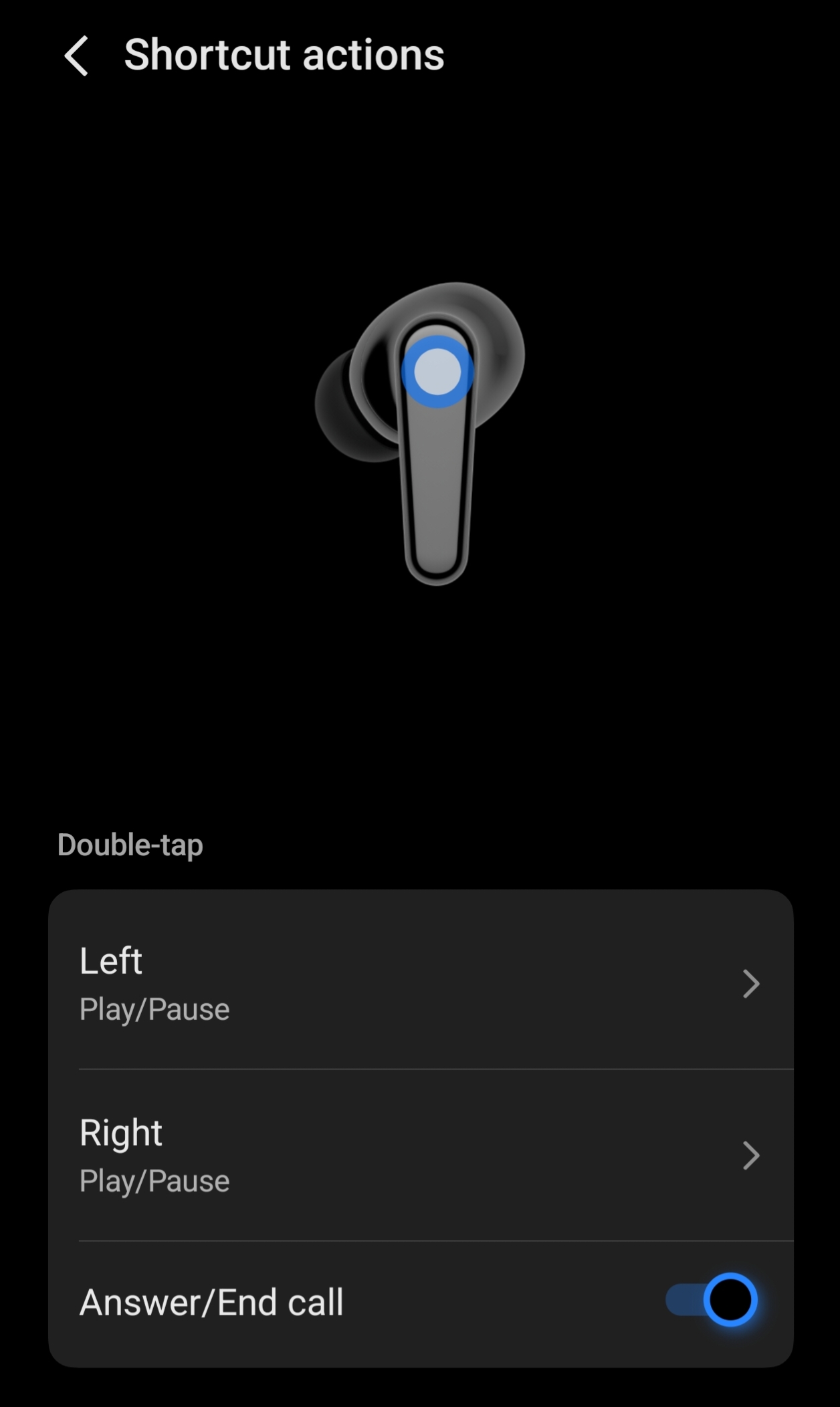
Task: Open Right double-tap action settings
Action: click(x=421, y=1155)
